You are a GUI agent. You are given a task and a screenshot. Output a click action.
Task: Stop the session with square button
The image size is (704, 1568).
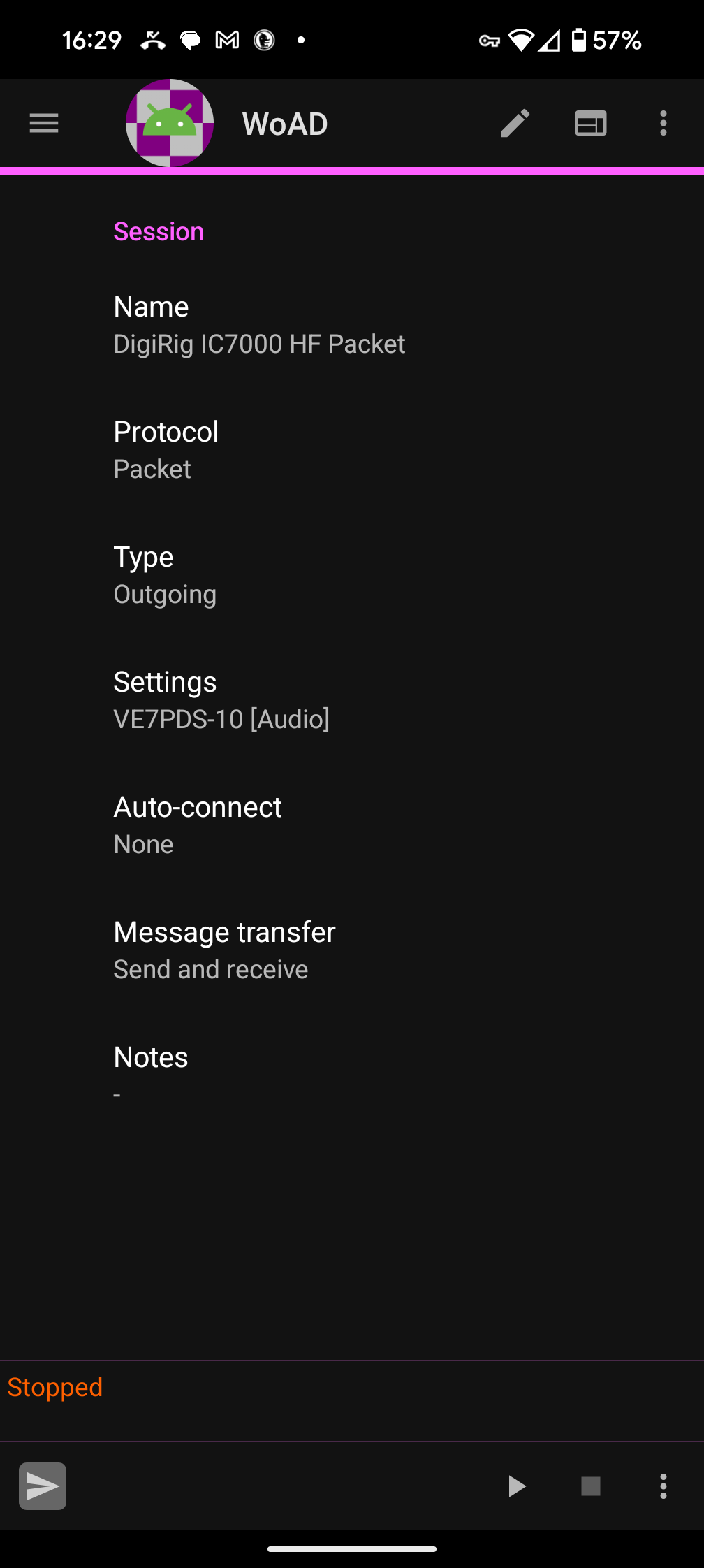591,1486
